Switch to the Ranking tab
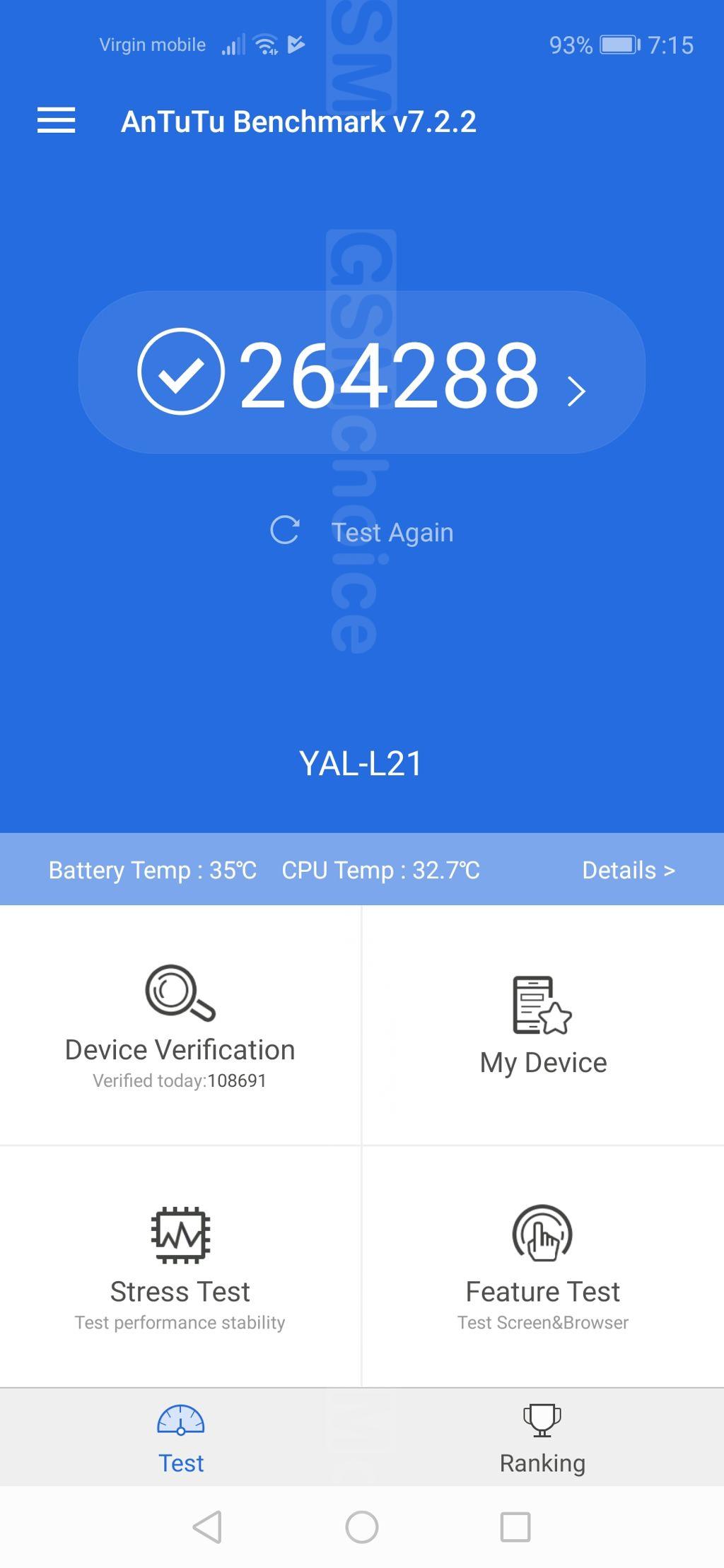 click(x=542, y=1438)
